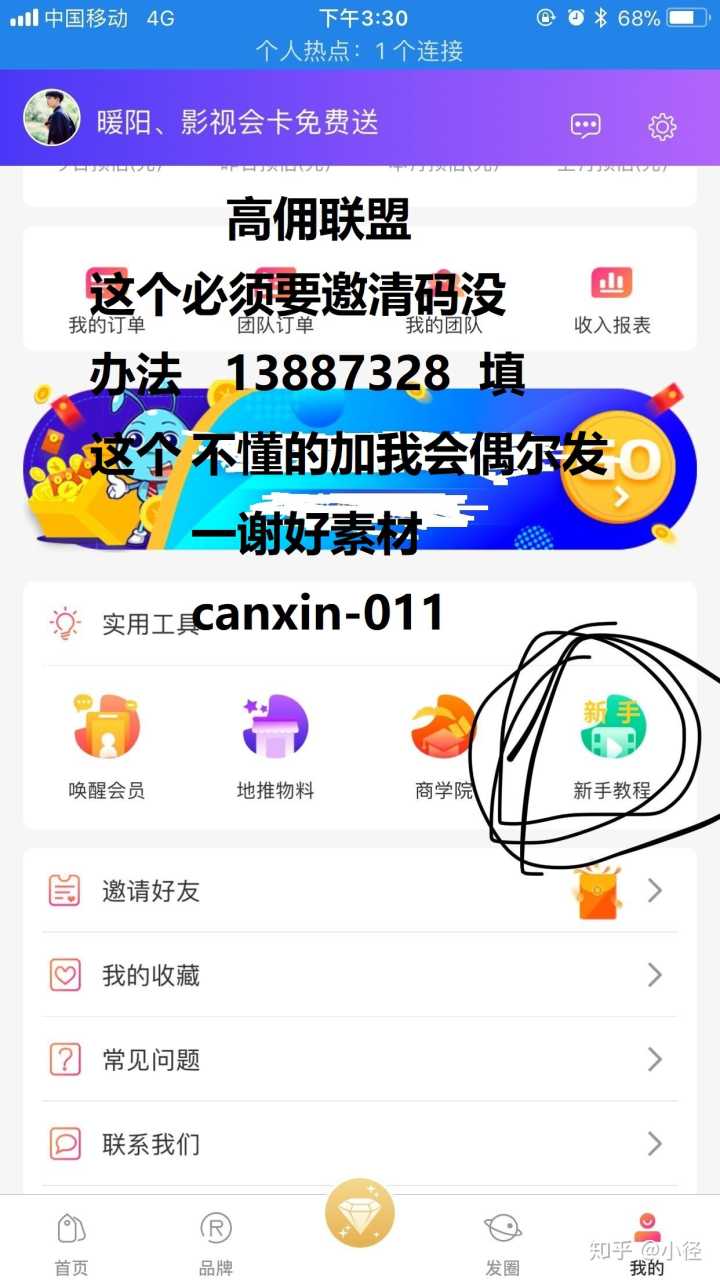
Task: Open the 联系我们 row
Action: pyautogui.click(x=360, y=1143)
